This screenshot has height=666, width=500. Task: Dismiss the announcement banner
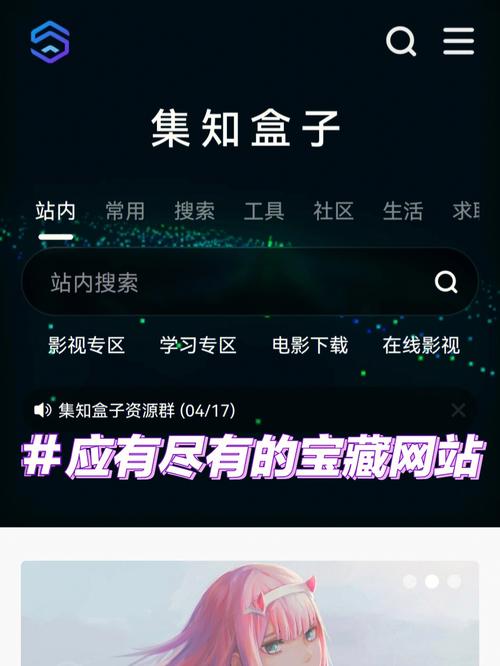point(458,410)
